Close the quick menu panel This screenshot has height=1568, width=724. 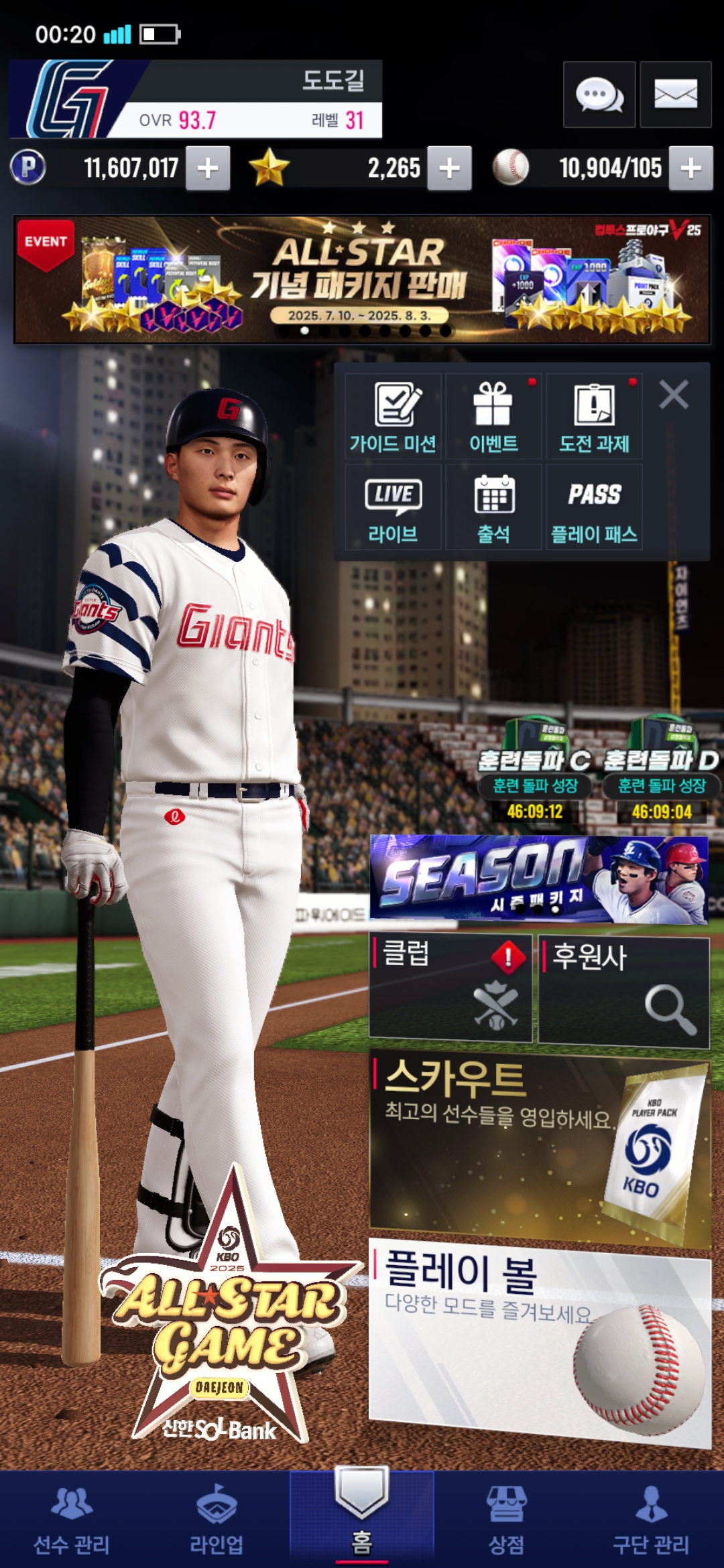pos(674,395)
